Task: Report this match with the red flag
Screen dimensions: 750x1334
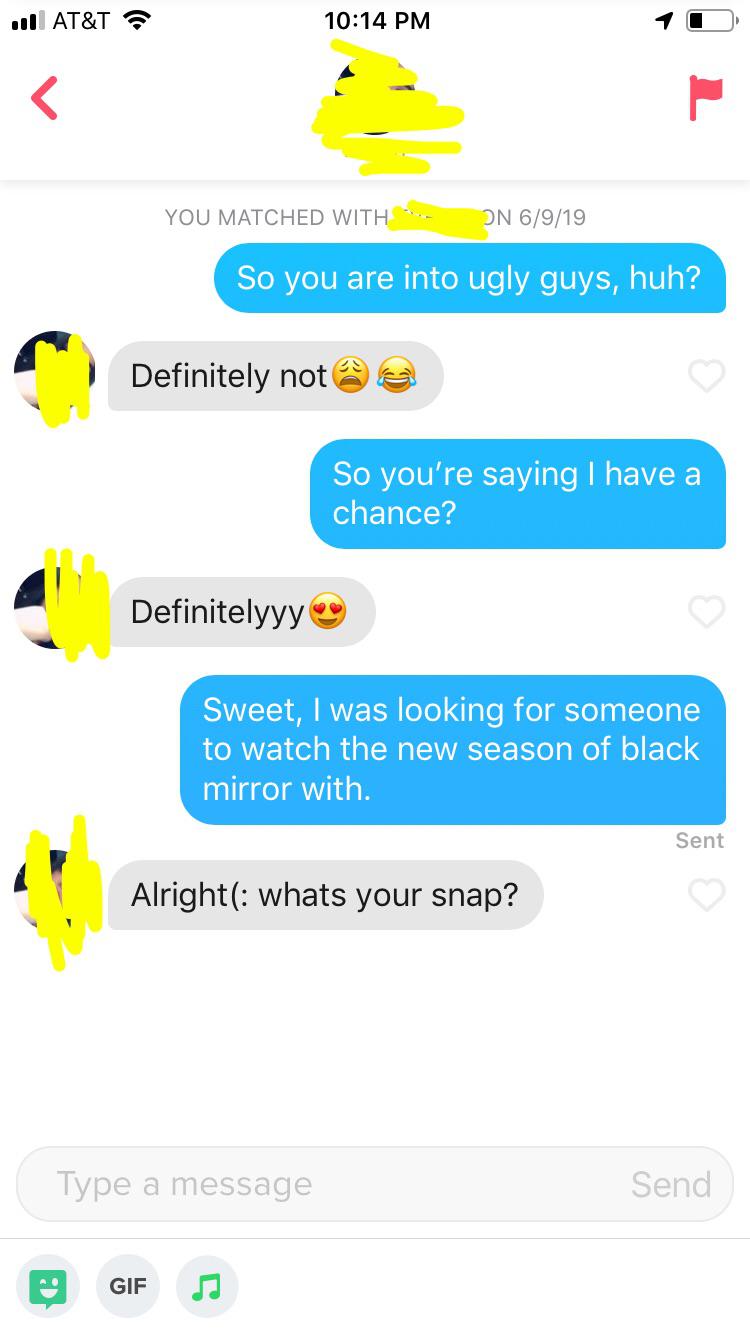Action: 705,97
